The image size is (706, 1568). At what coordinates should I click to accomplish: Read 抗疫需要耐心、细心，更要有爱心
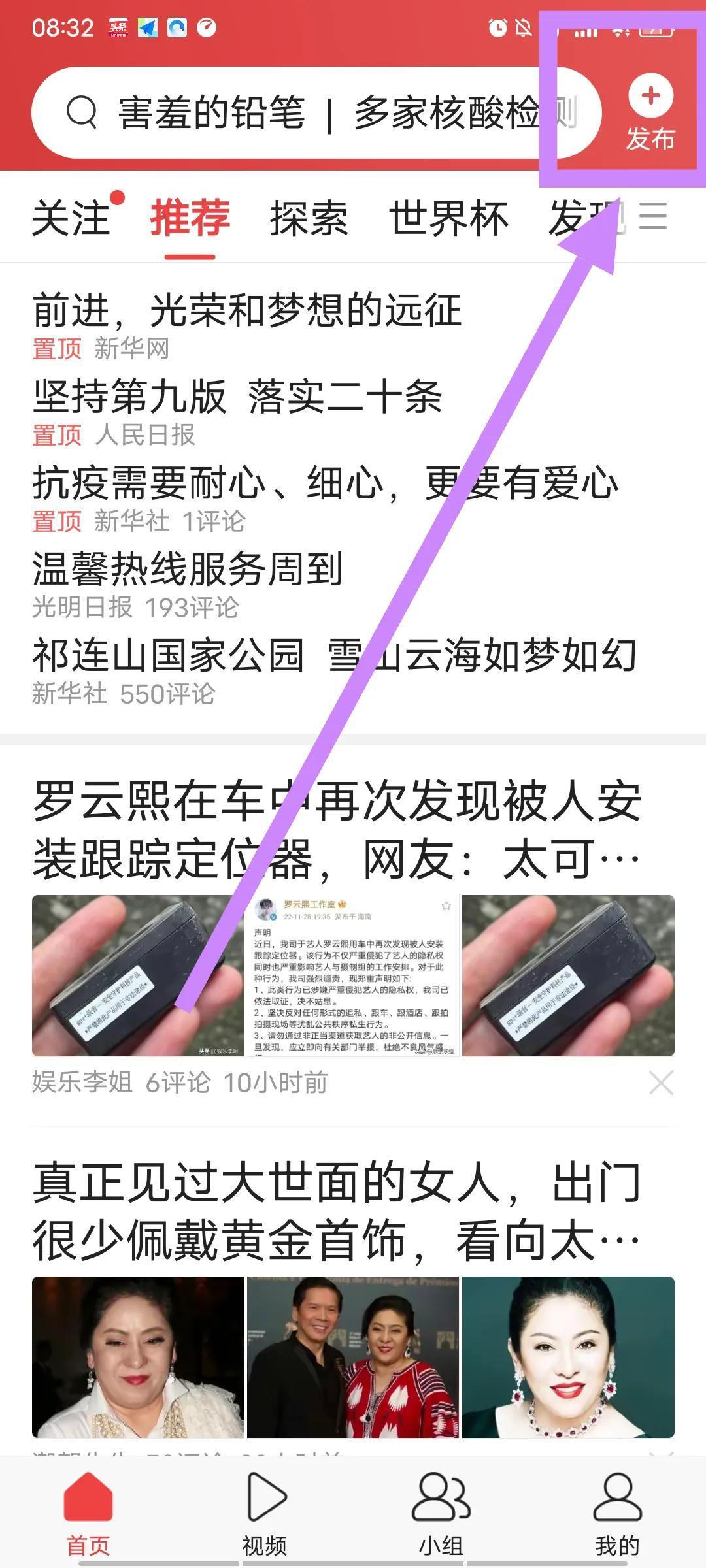pos(326,483)
